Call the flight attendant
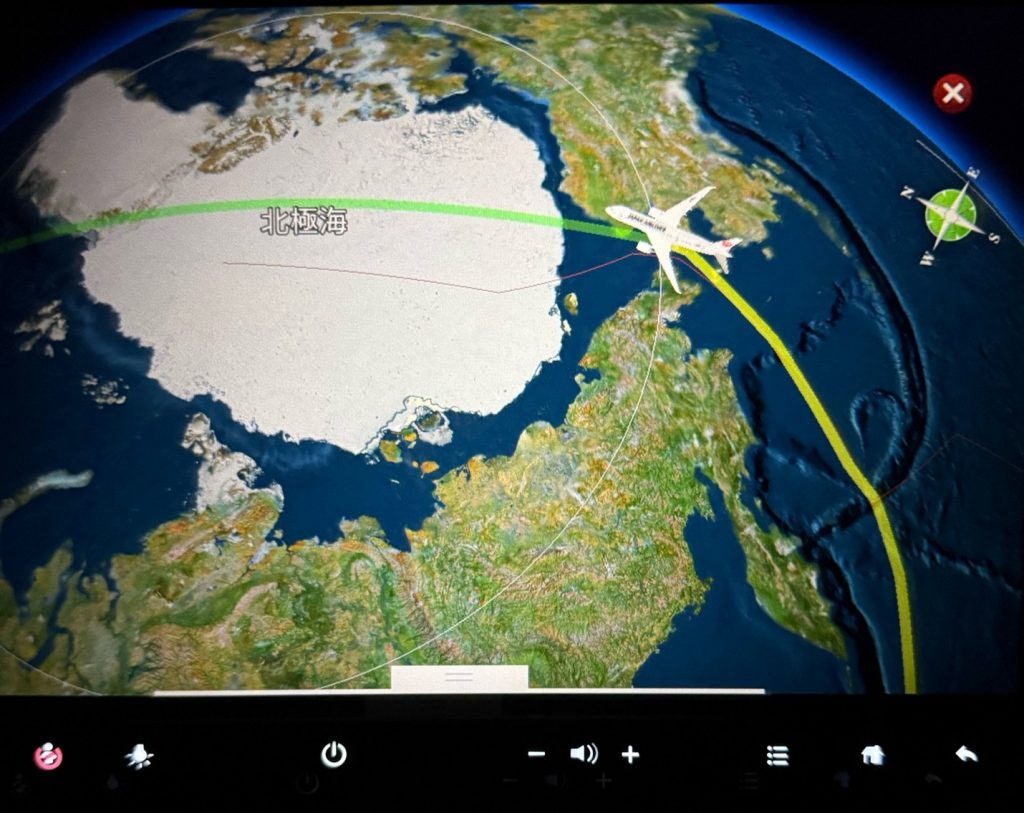 [x=48, y=756]
